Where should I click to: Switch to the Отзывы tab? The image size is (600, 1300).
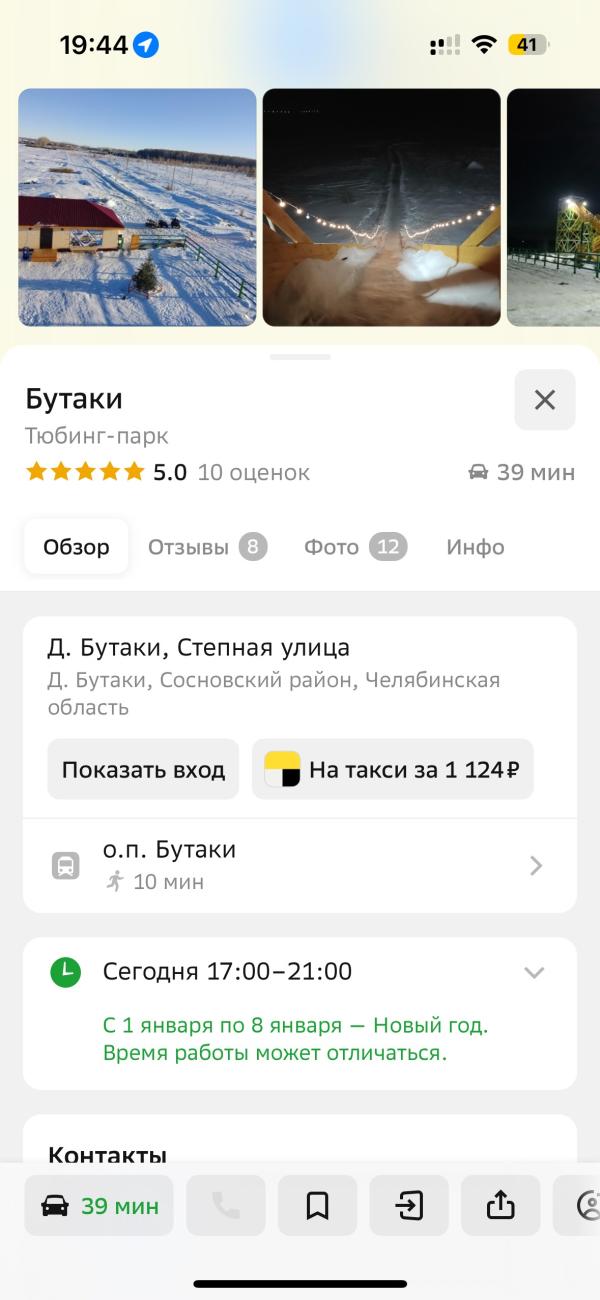click(207, 547)
